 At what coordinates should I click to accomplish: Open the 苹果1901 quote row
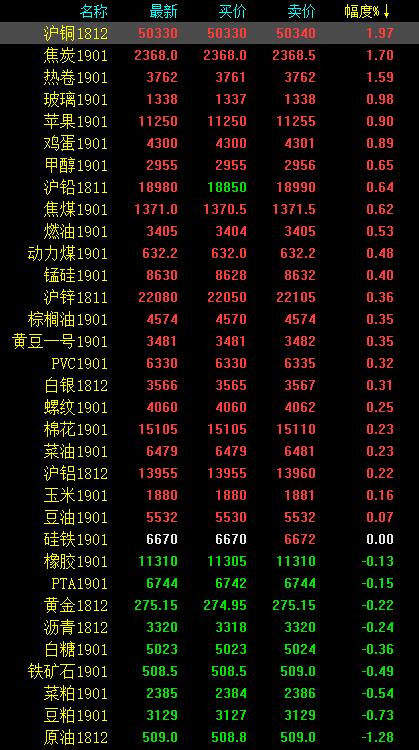(210, 121)
